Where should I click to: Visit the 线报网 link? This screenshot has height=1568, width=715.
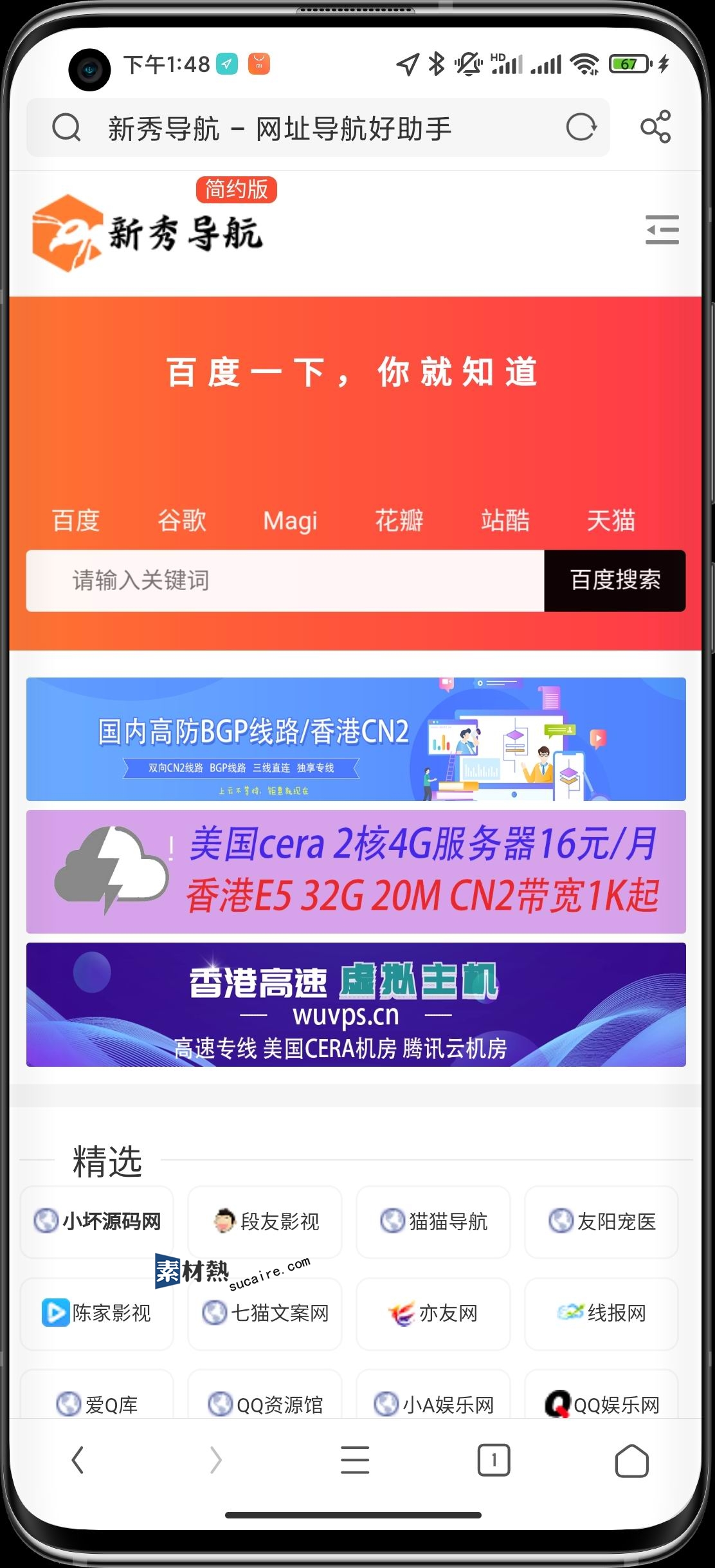pos(602,1313)
